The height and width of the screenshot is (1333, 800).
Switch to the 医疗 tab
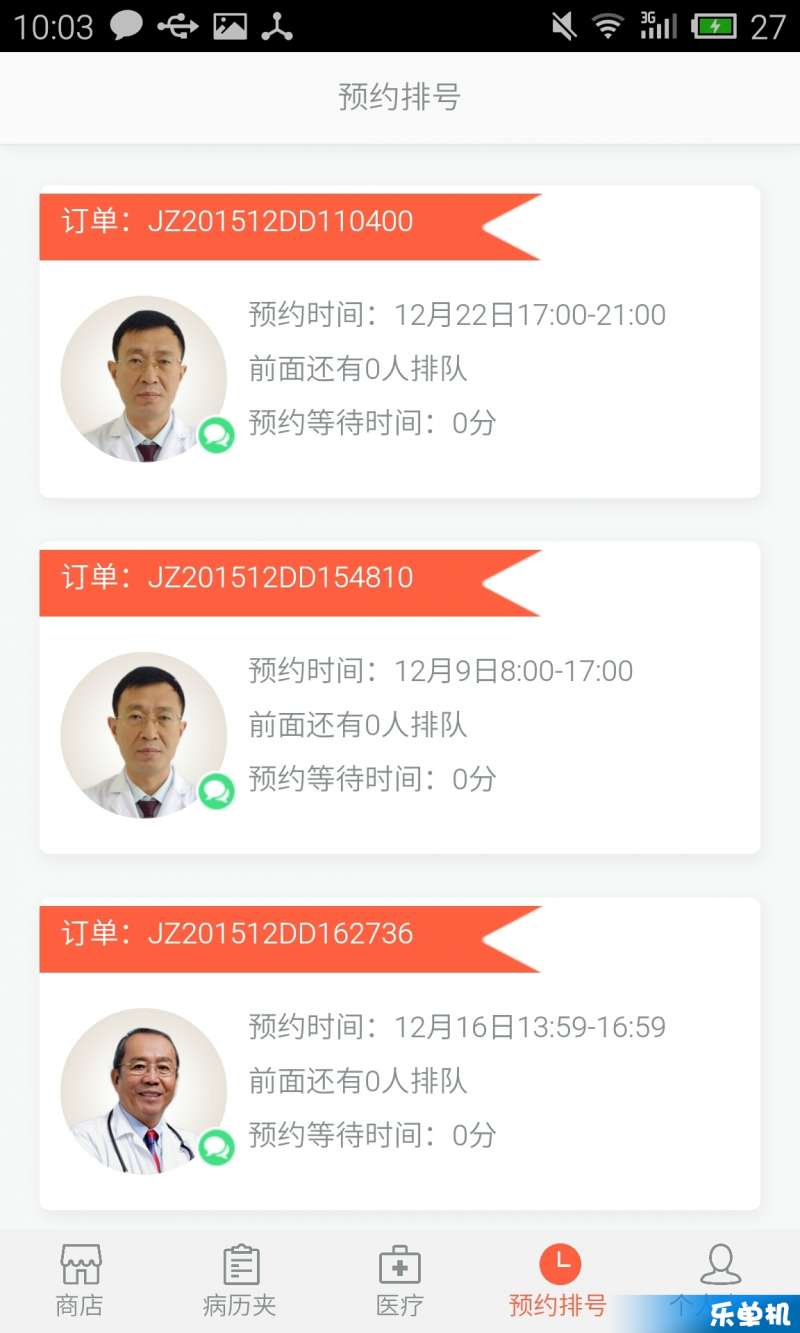[400, 1281]
